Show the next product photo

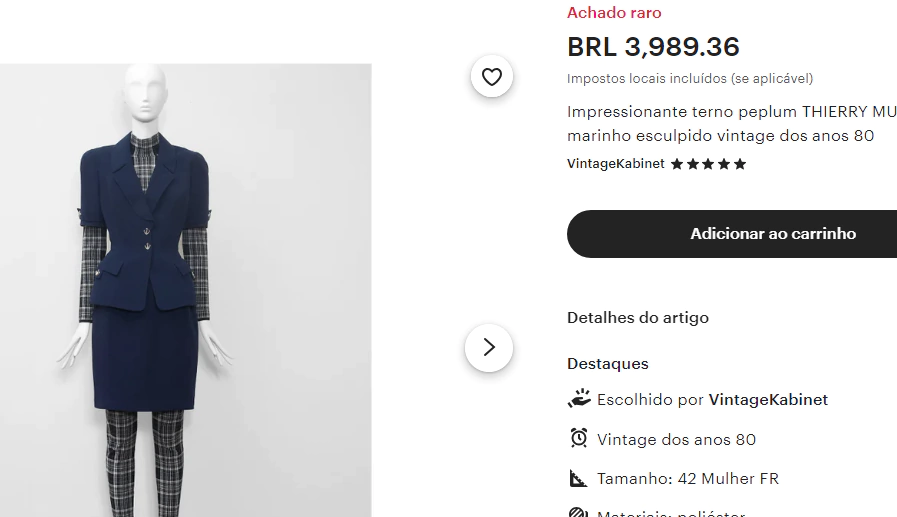[x=489, y=348]
